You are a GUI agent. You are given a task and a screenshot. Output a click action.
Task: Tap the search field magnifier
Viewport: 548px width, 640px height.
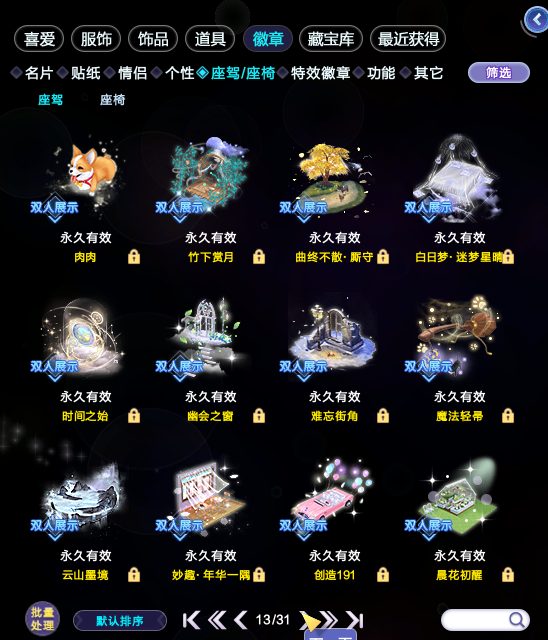pos(517,620)
